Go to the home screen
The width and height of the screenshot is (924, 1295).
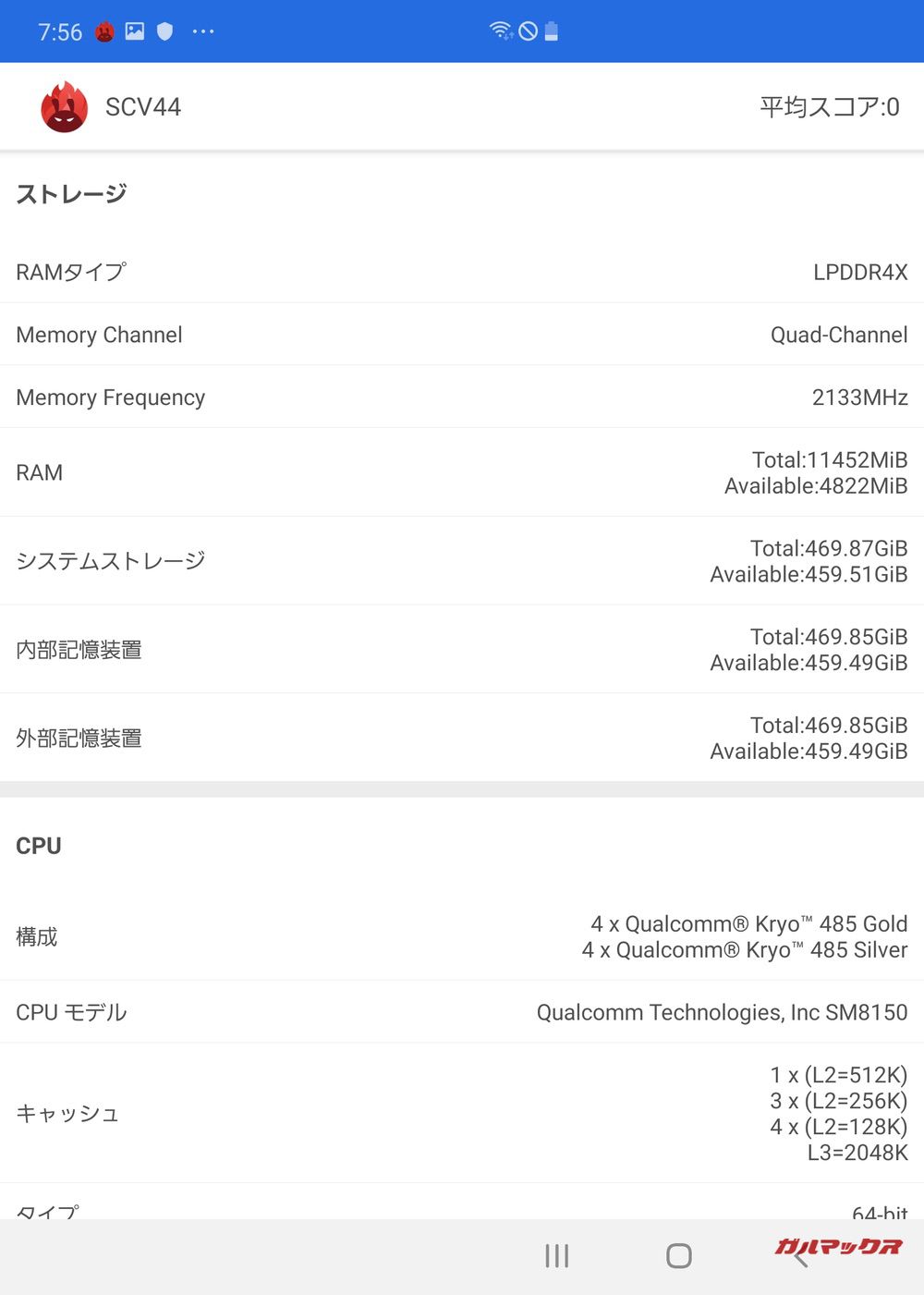click(679, 1255)
